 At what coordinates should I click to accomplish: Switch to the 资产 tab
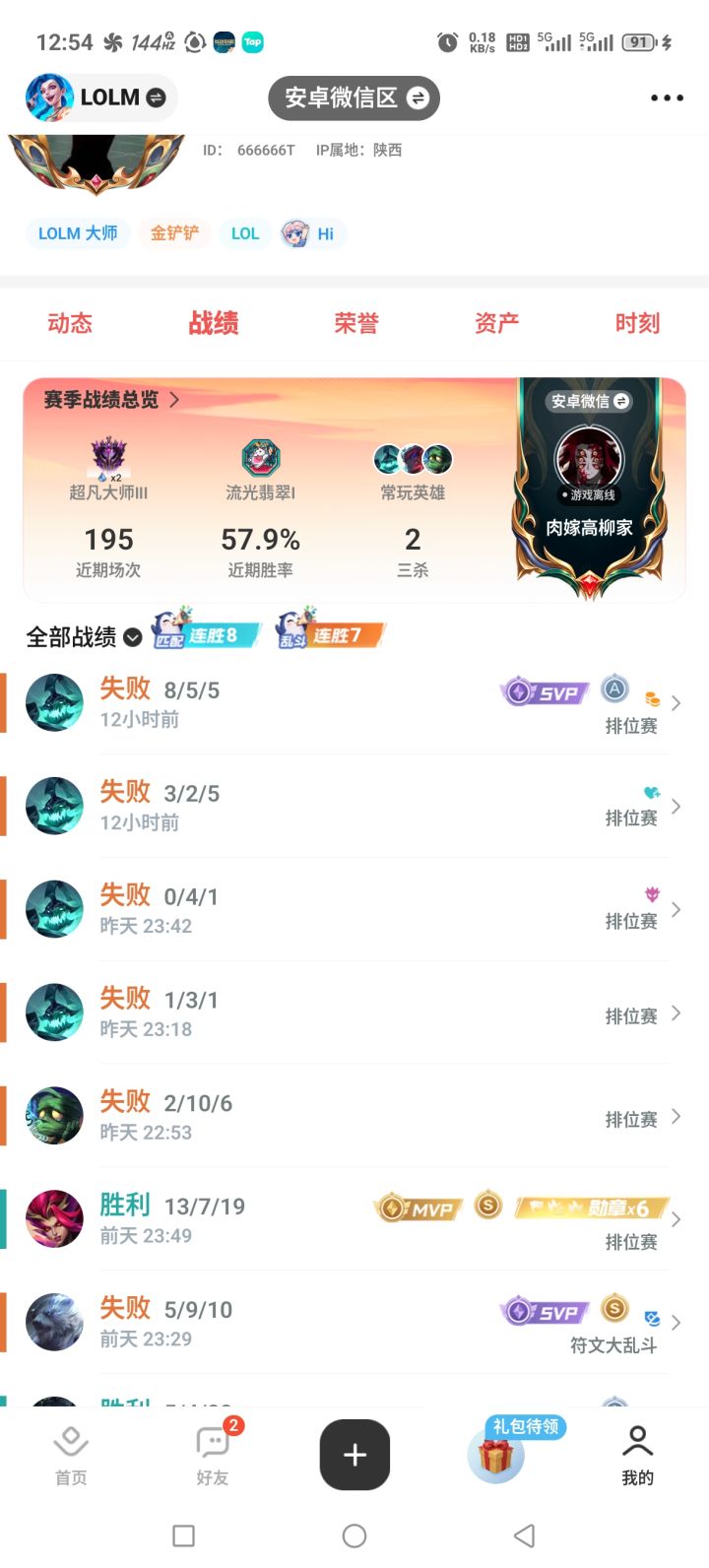[496, 323]
